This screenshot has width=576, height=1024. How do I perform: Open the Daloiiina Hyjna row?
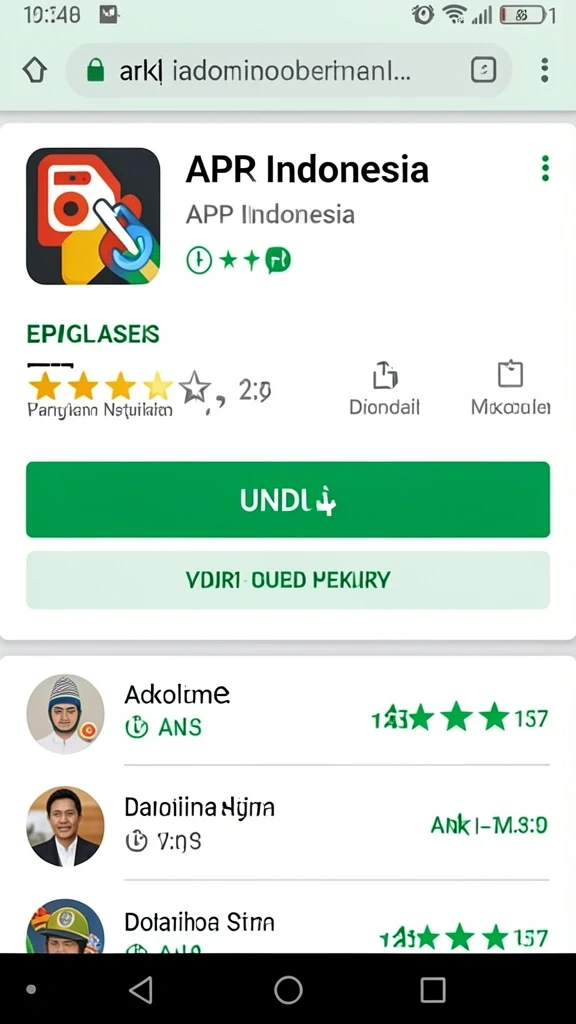point(288,823)
